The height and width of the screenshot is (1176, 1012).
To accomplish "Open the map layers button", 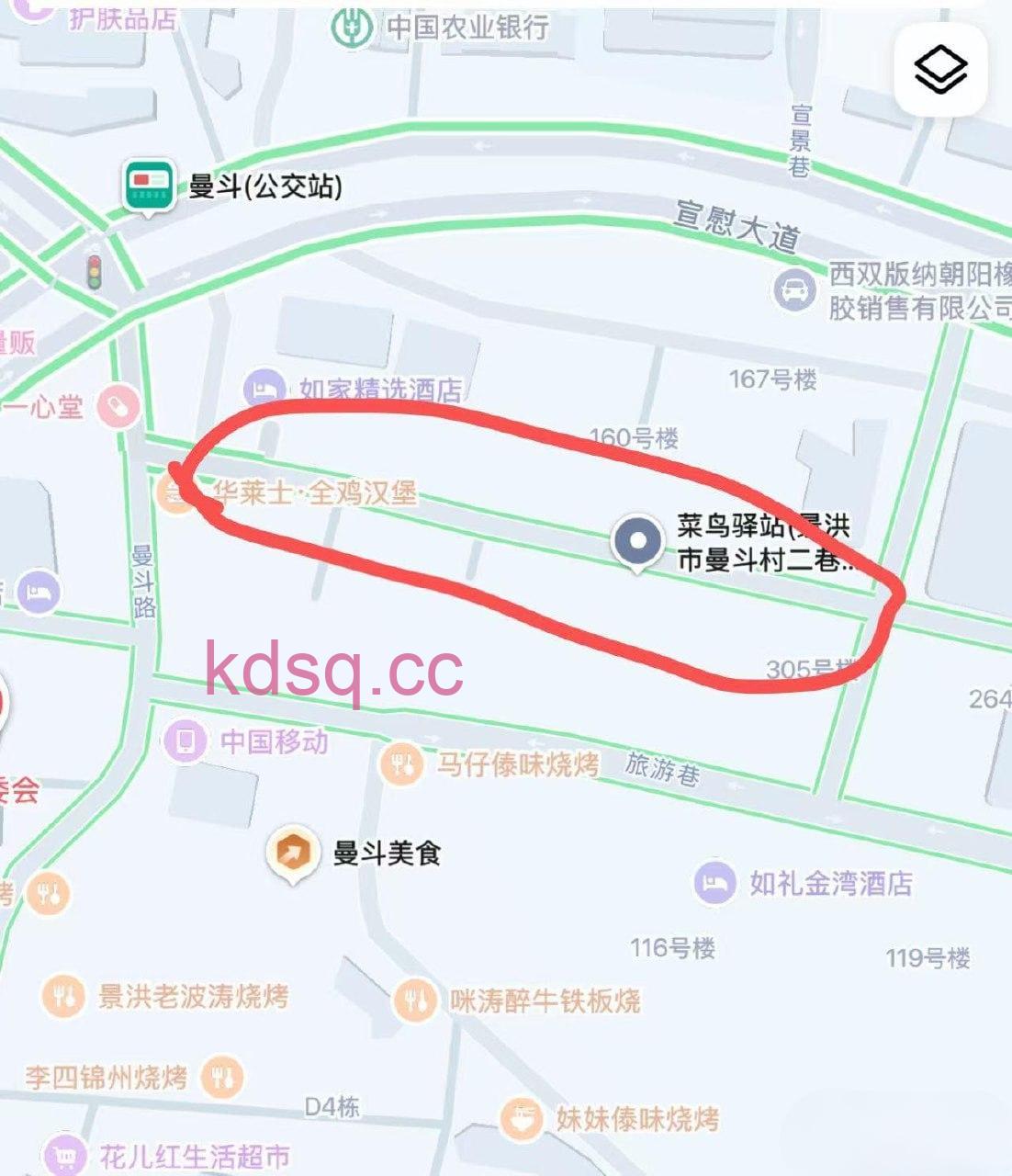I will point(940,70).
